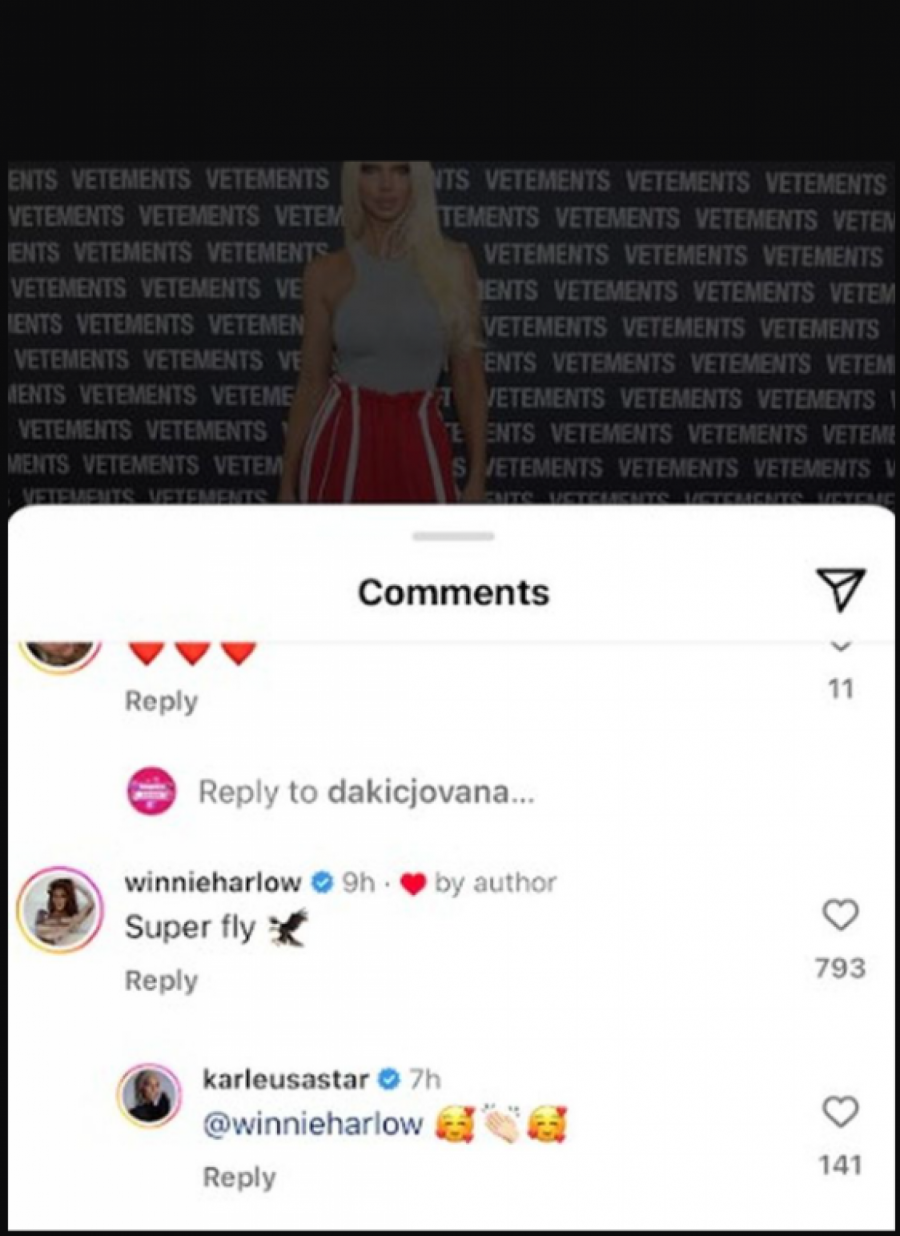The width and height of the screenshot is (900, 1236).
Task: Share the post via paper plane icon
Action: 840,590
